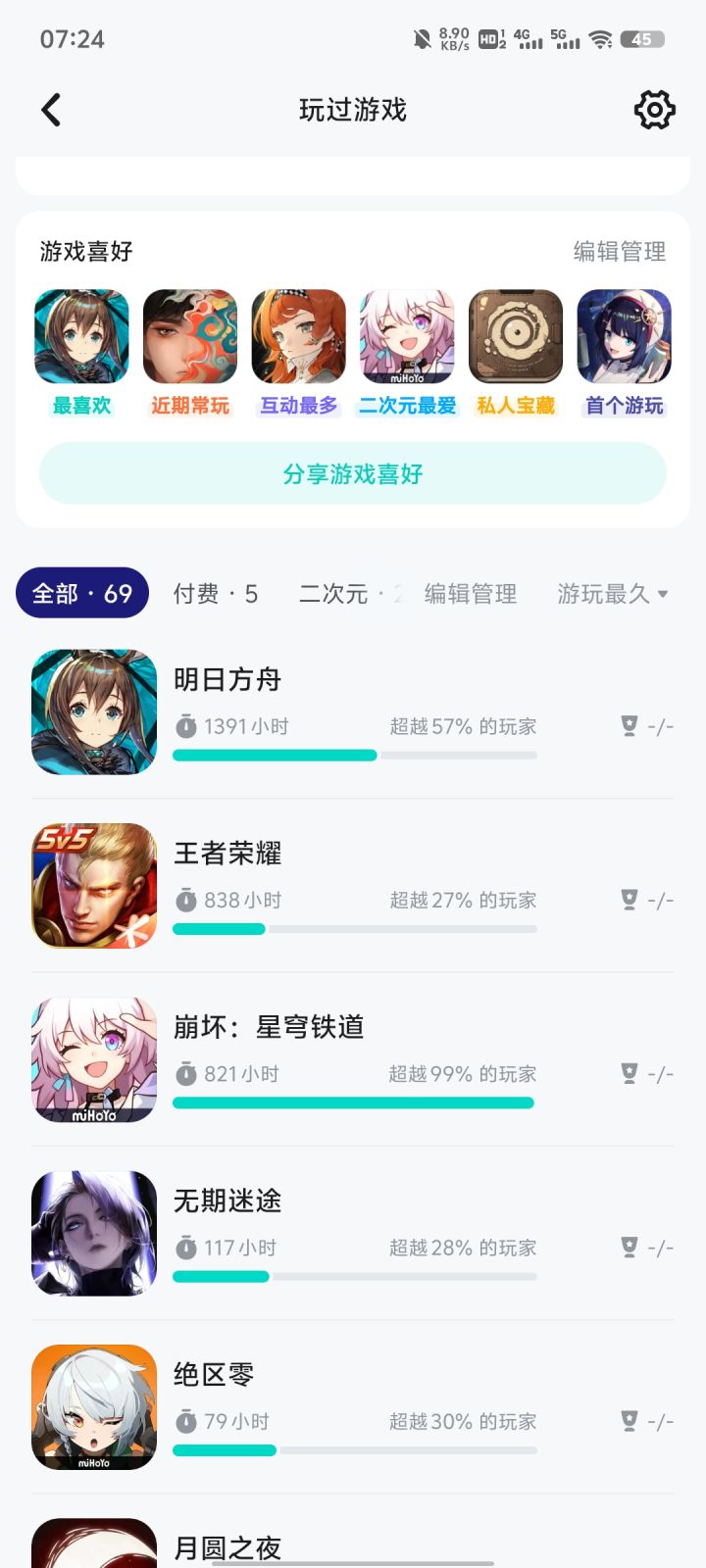Viewport: 706px width, 1568px height.
Task: Switch to the 付费·5 tab
Action: point(215,594)
